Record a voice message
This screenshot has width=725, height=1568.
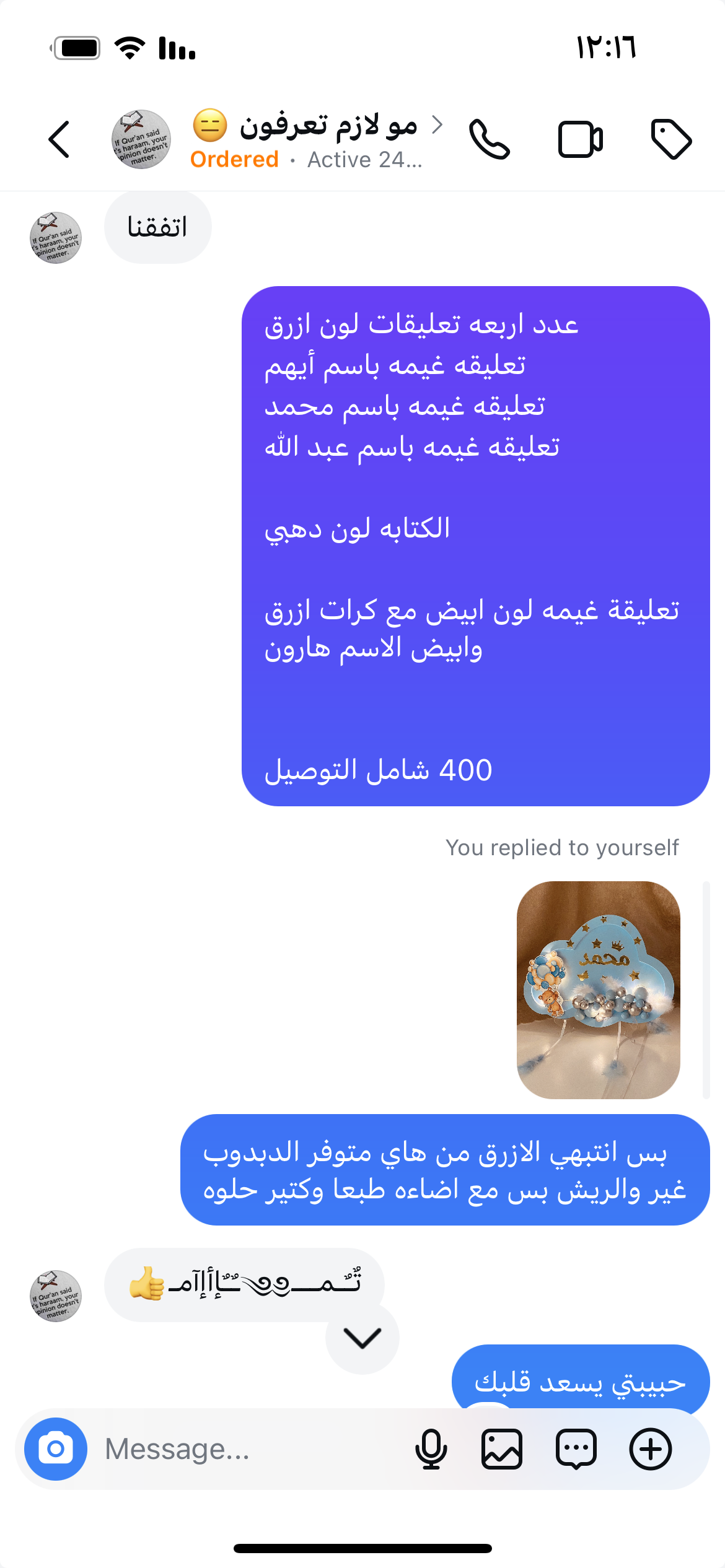point(431,1449)
